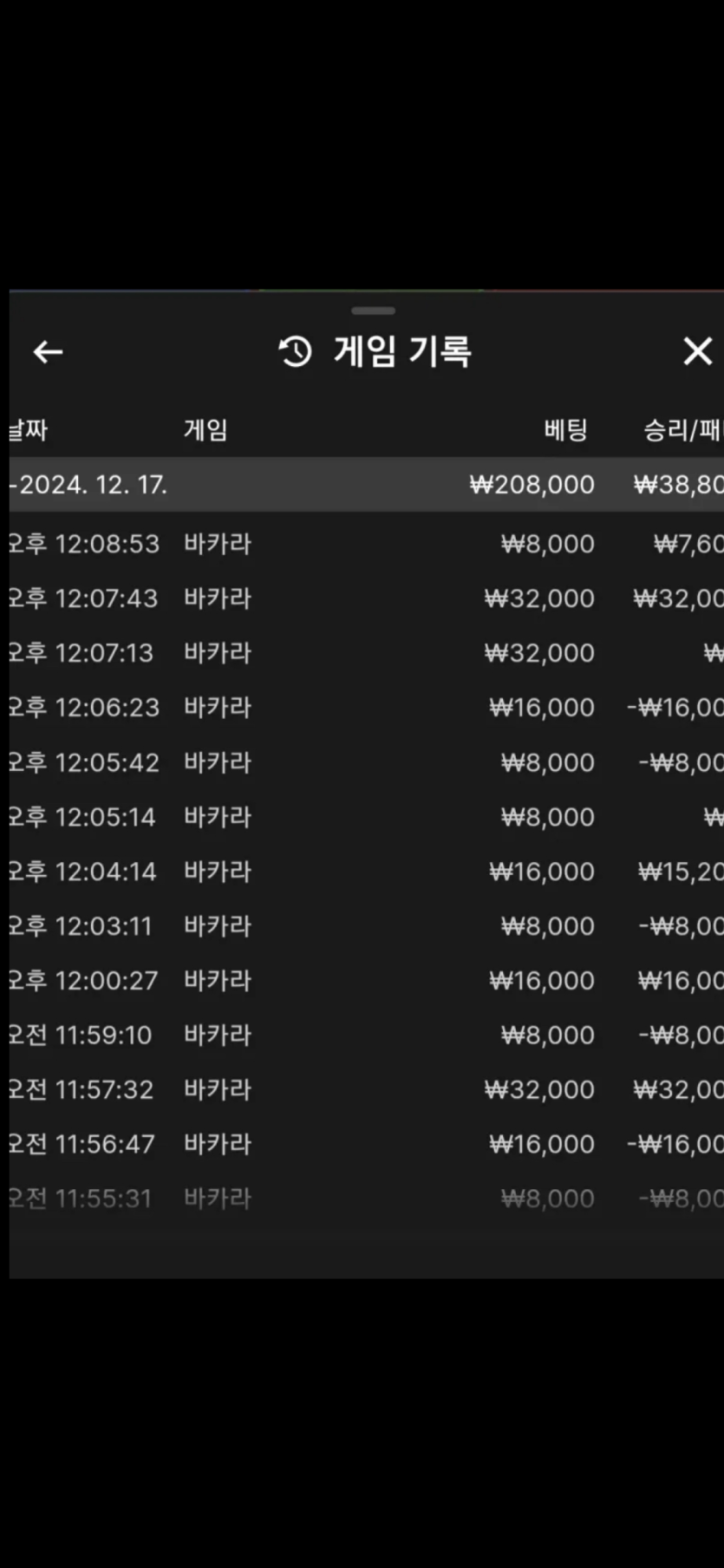This screenshot has height=1568, width=724.
Task: Select the 12:06:23 baccarat entry
Action: point(367,708)
